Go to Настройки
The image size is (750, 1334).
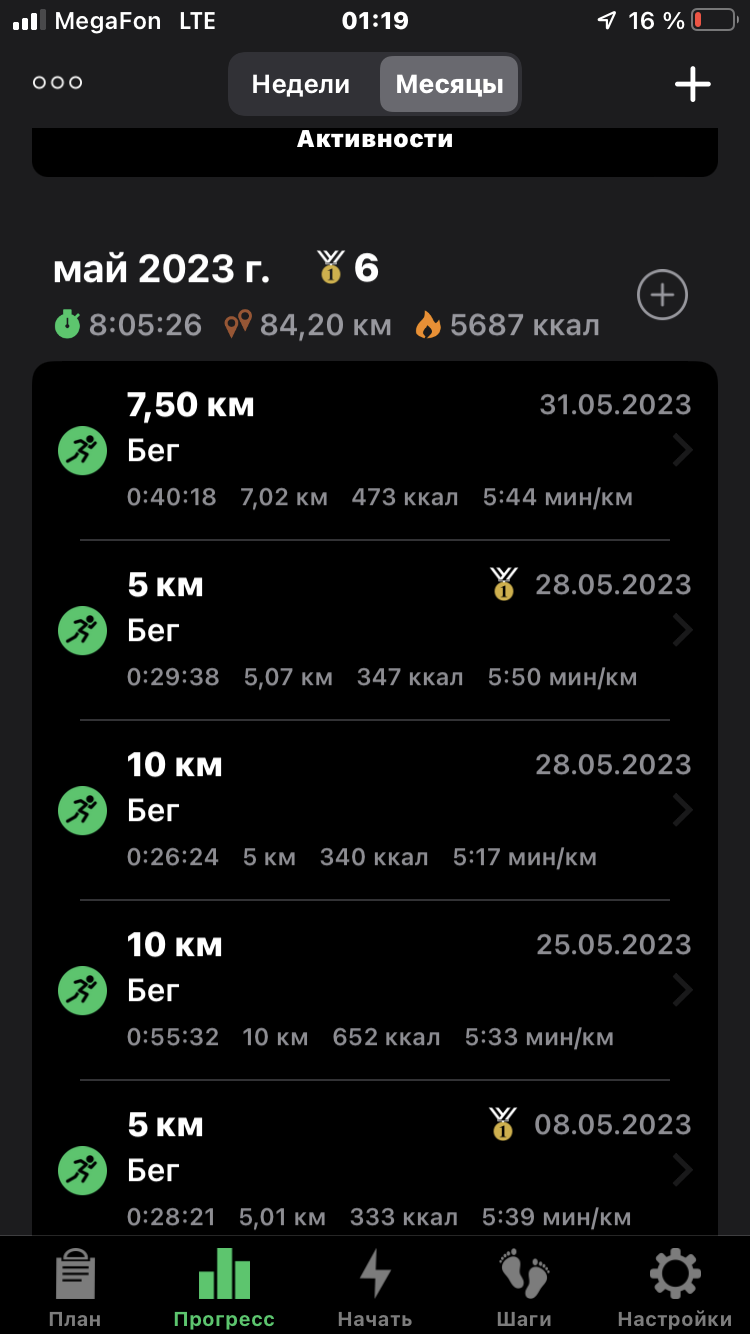(674, 1288)
